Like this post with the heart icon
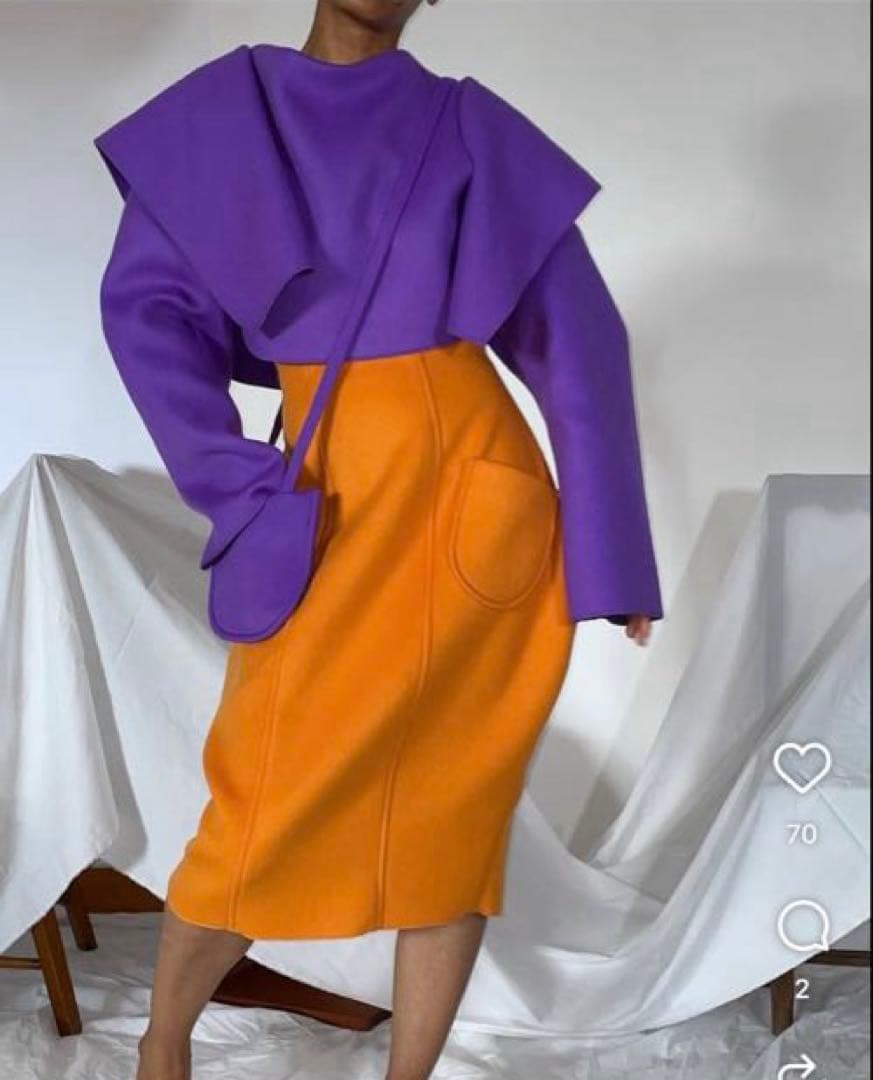Screen dimensions: 873x1080 click(801, 768)
